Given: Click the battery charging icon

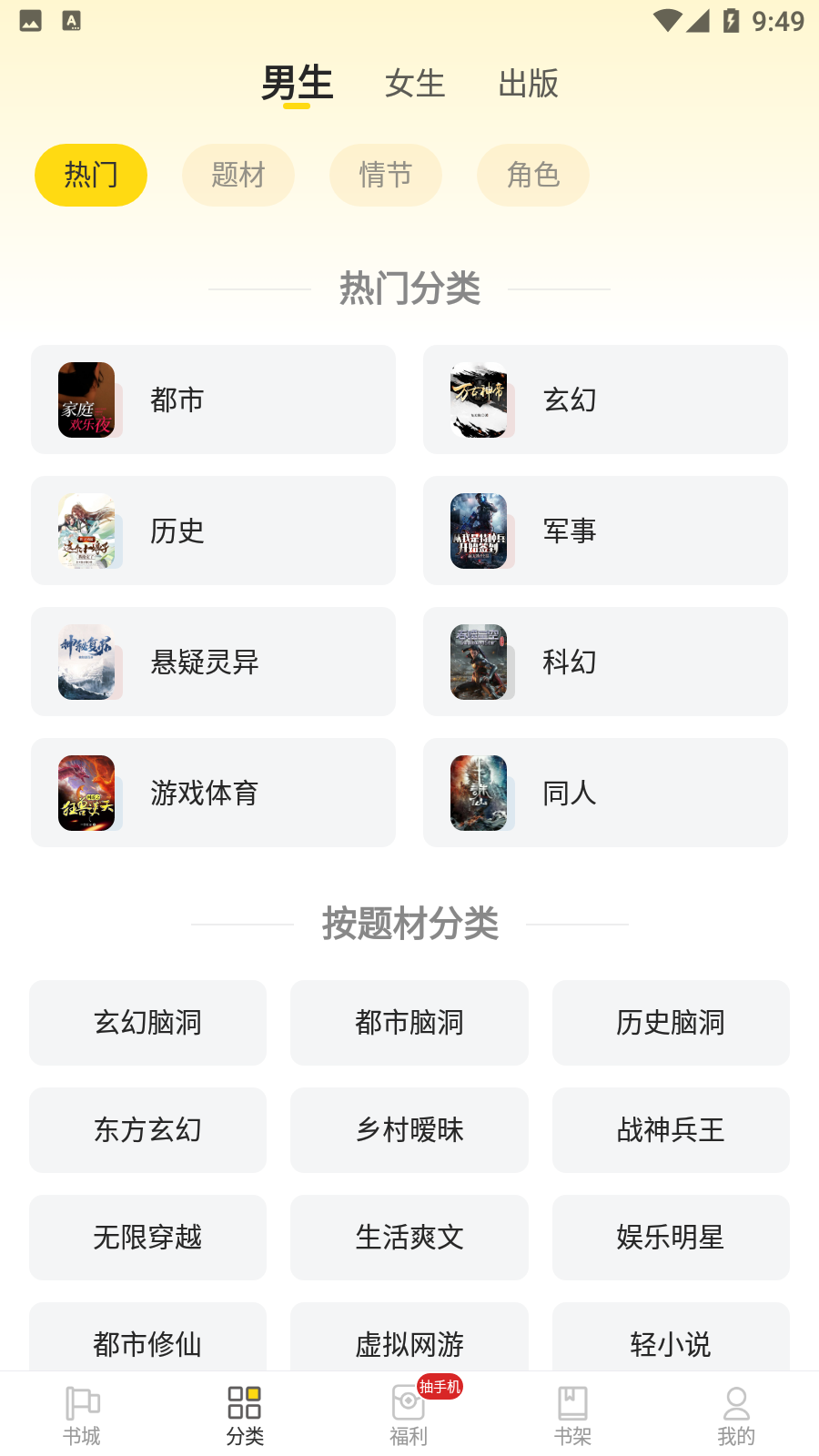Looking at the screenshot, I should pyautogui.click(x=733, y=20).
